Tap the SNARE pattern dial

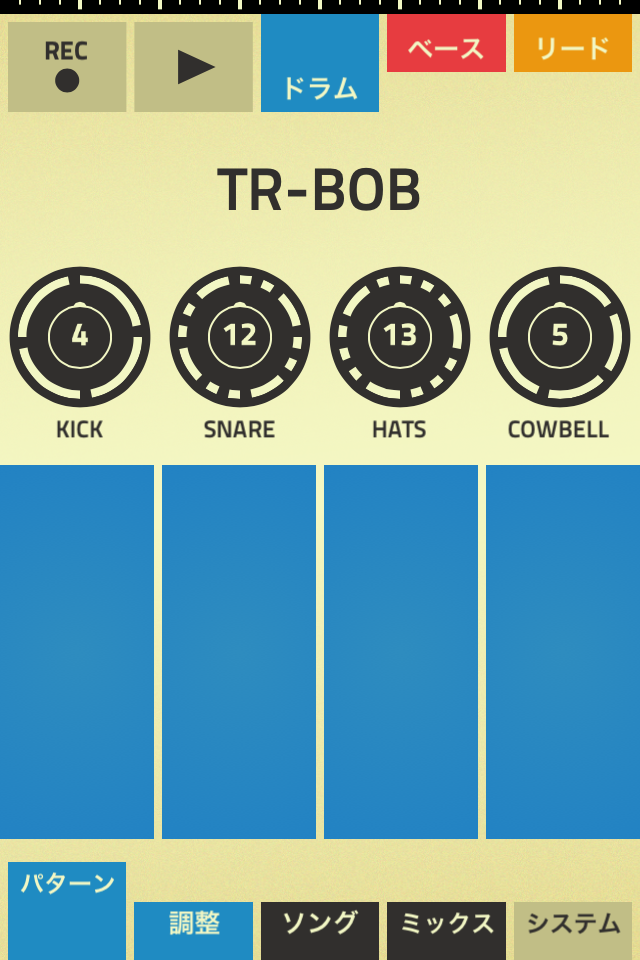pyautogui.click(x=240, y=336)
